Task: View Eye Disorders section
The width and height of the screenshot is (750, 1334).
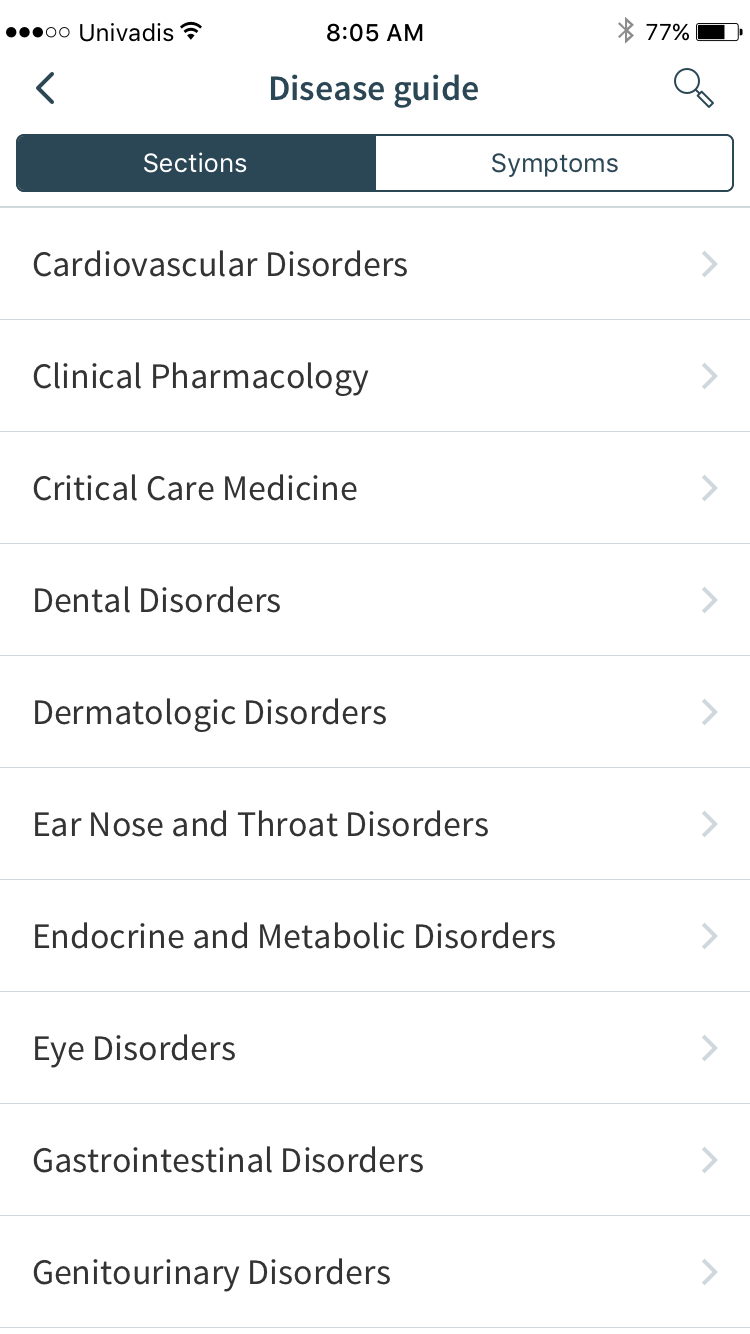Action: tap(375, 1049)
